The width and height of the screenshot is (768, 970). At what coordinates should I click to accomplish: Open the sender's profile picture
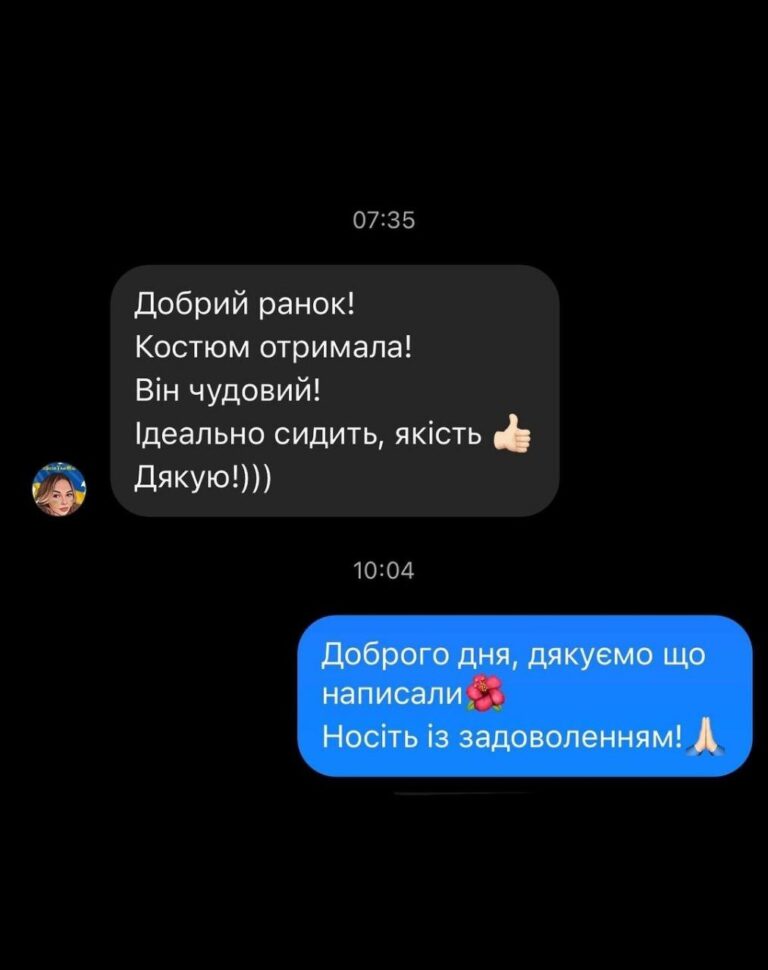click(60, 489)
